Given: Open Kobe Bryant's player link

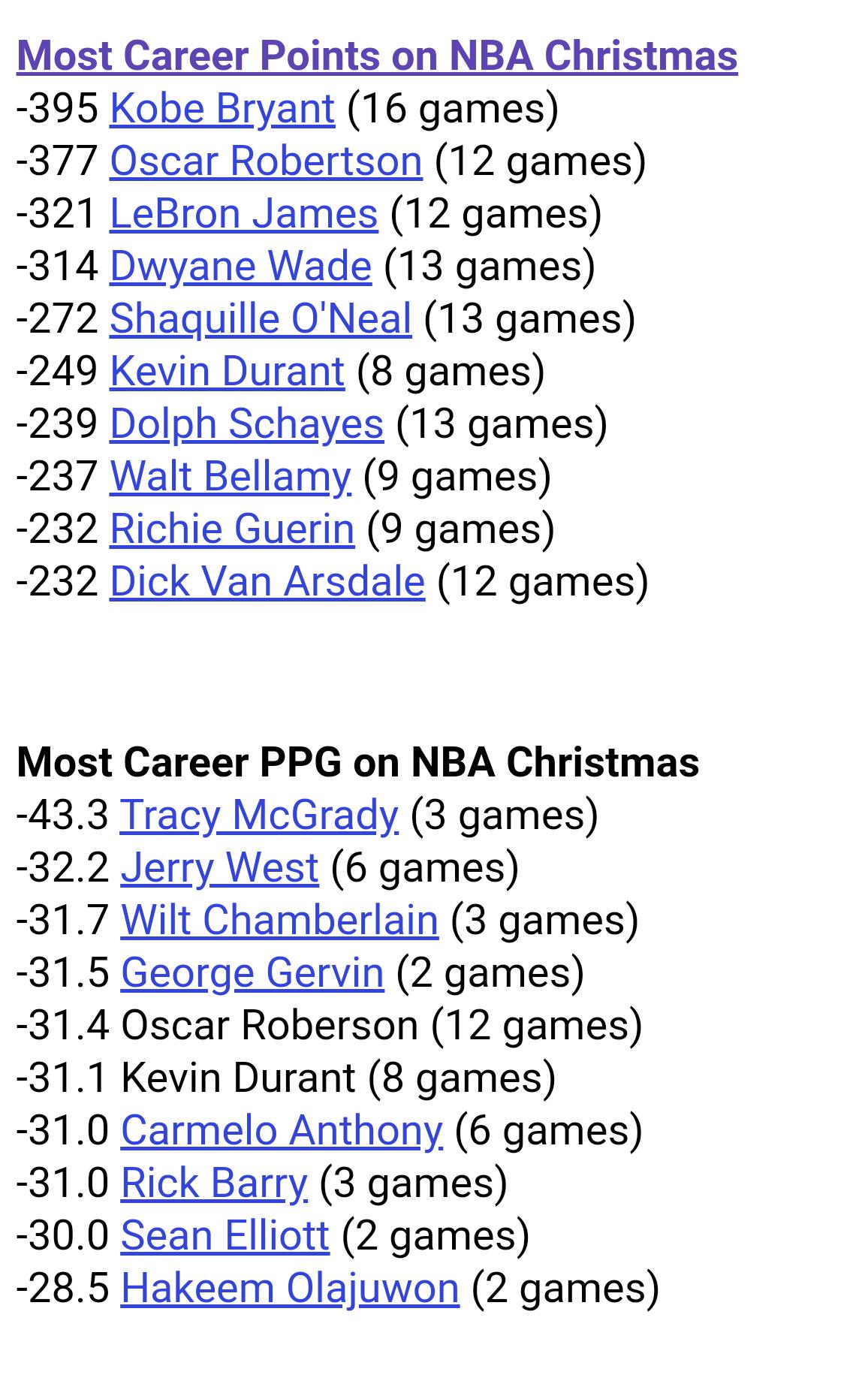Looking at the screenshot, I should pyautogui.click(x=222, y=108).
